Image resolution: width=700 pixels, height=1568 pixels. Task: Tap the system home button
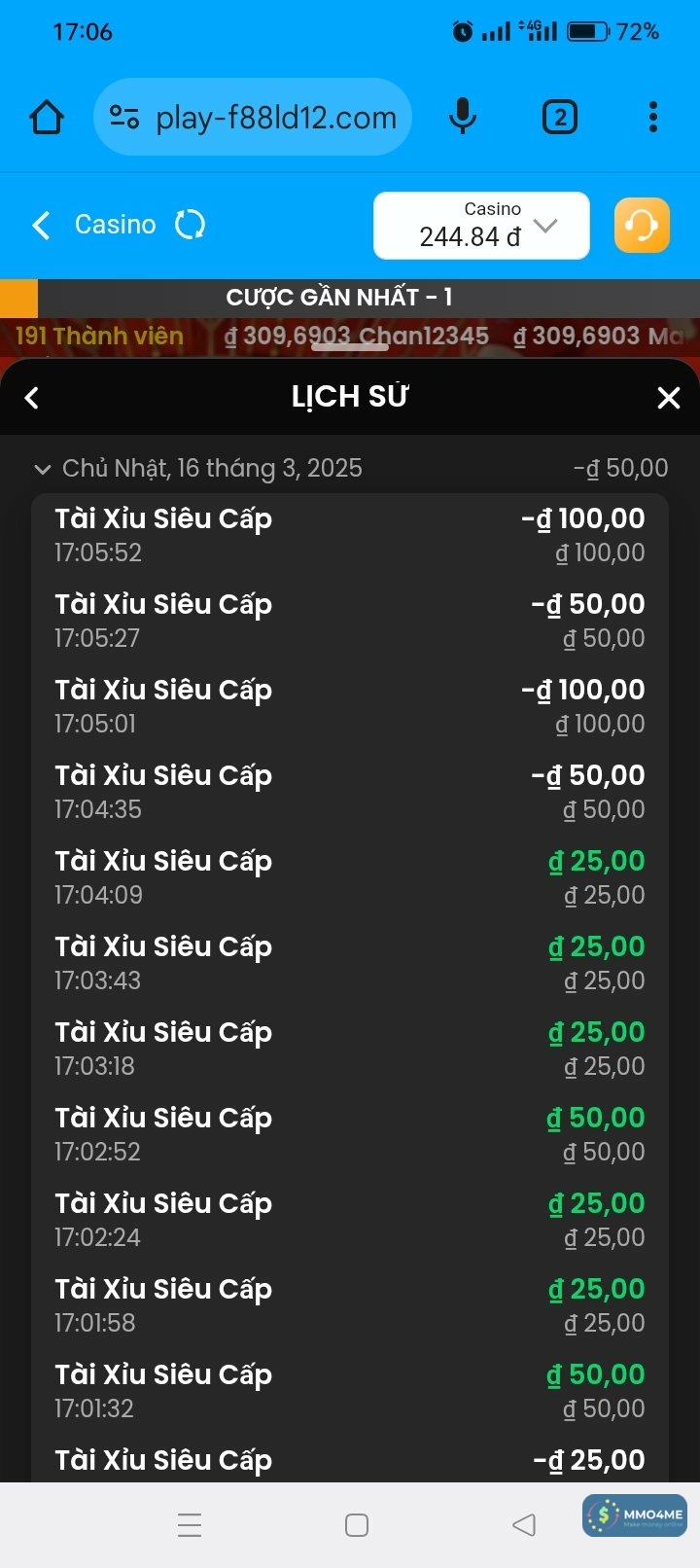[x=357, y=1525]
